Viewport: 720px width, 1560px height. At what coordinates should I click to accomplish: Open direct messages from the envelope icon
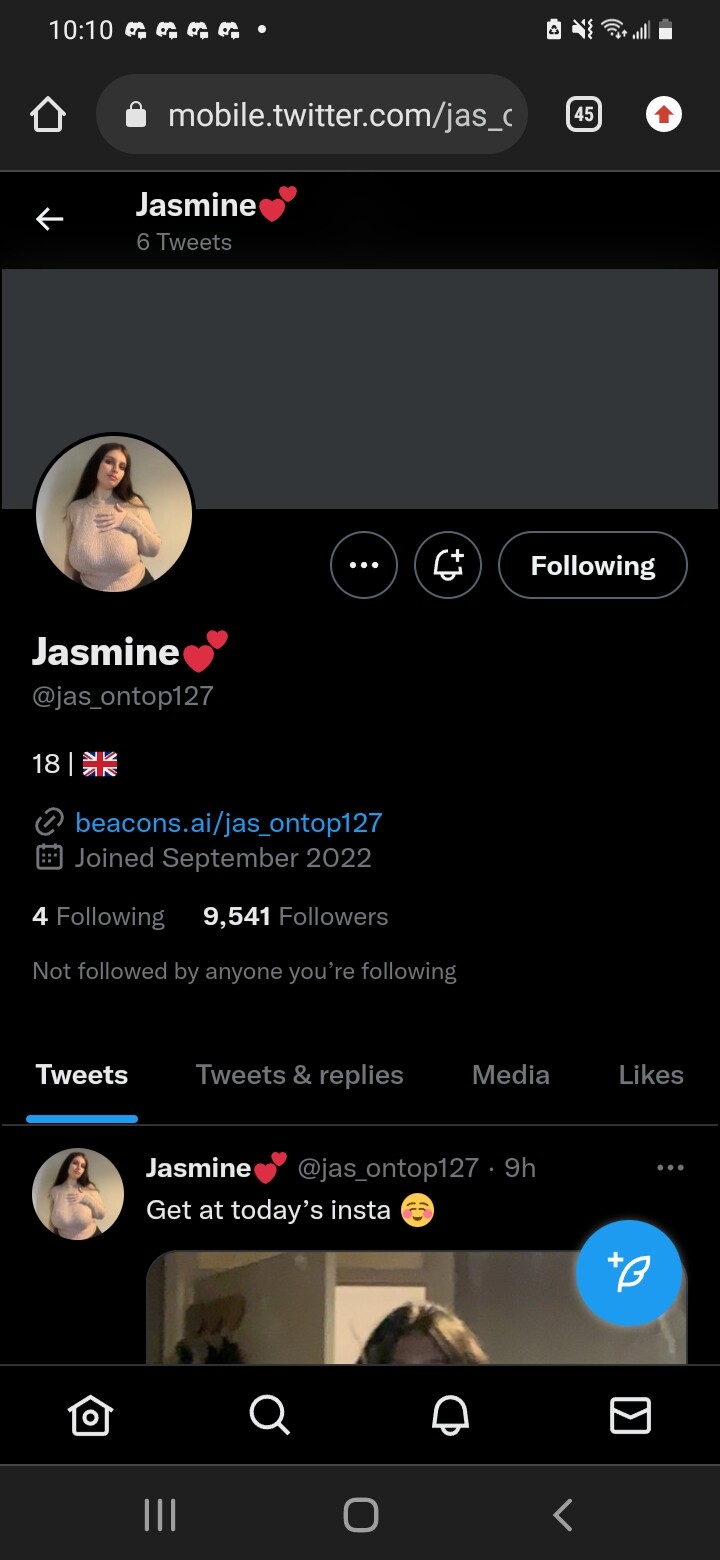[x=630, y=1414]
